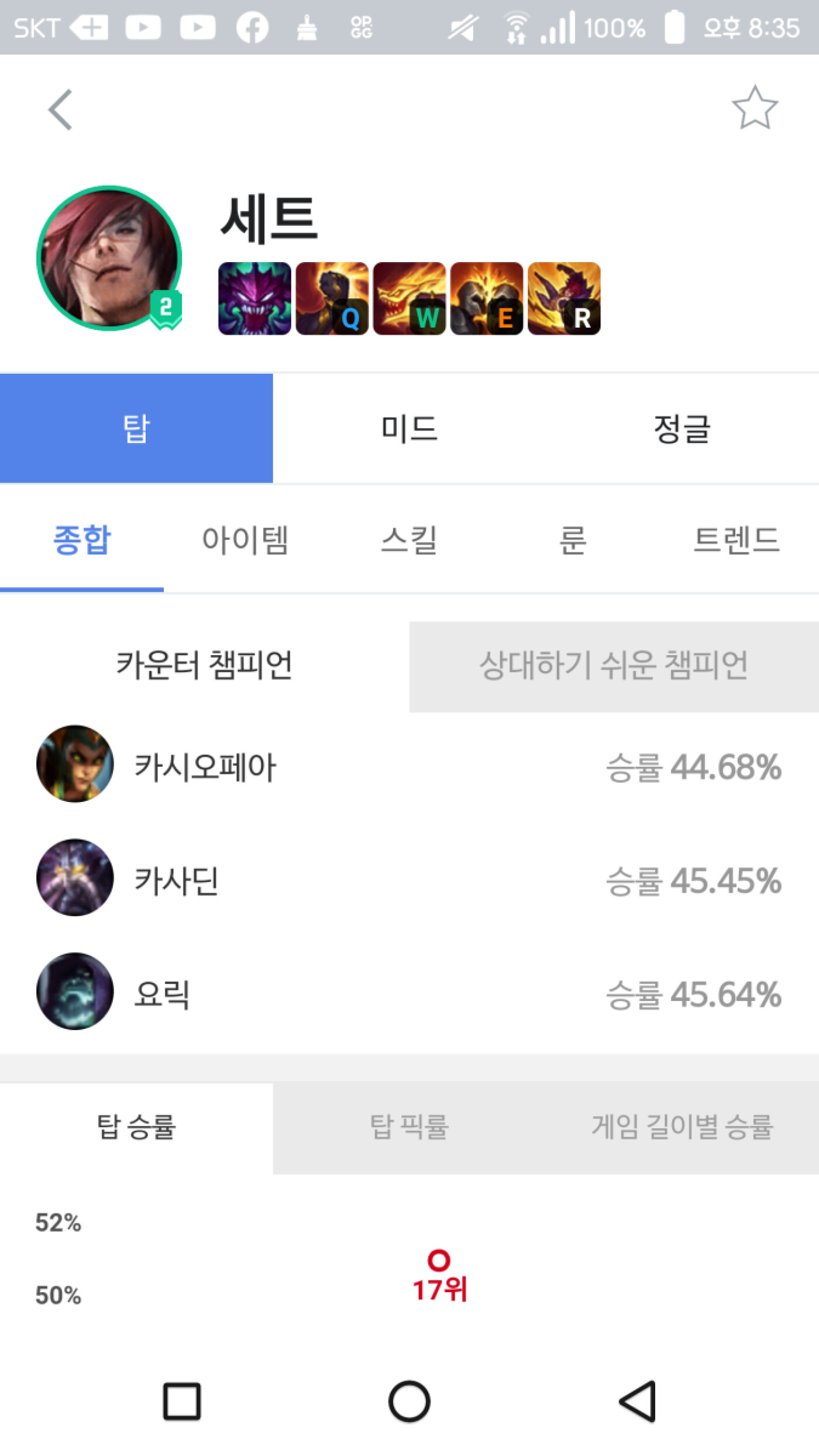This screenshot has height=1456, width=819.
Task: Click Seth's passive ability icon
Action: pyautogui.click(x=253, y=298)
